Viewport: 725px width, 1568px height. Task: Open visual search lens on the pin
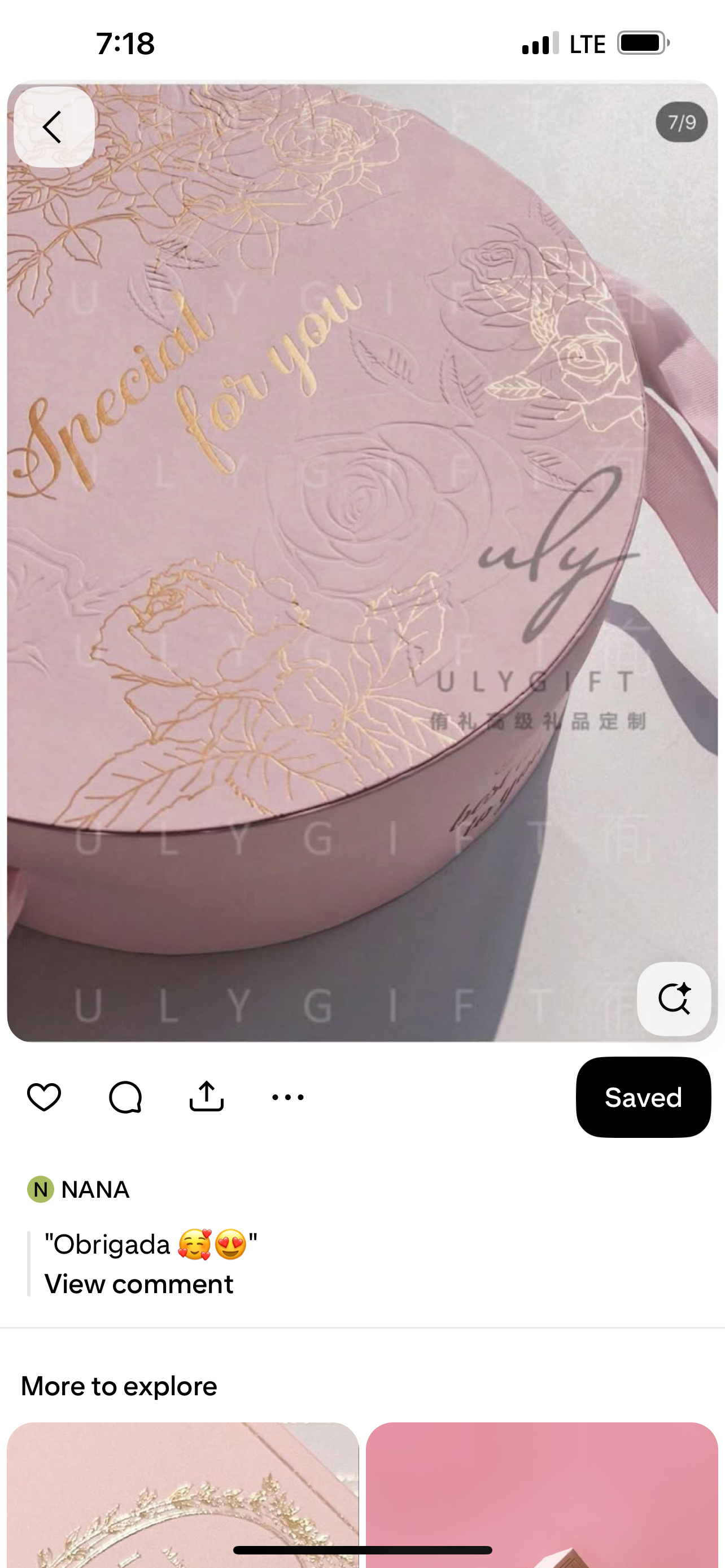click(674, 998)
